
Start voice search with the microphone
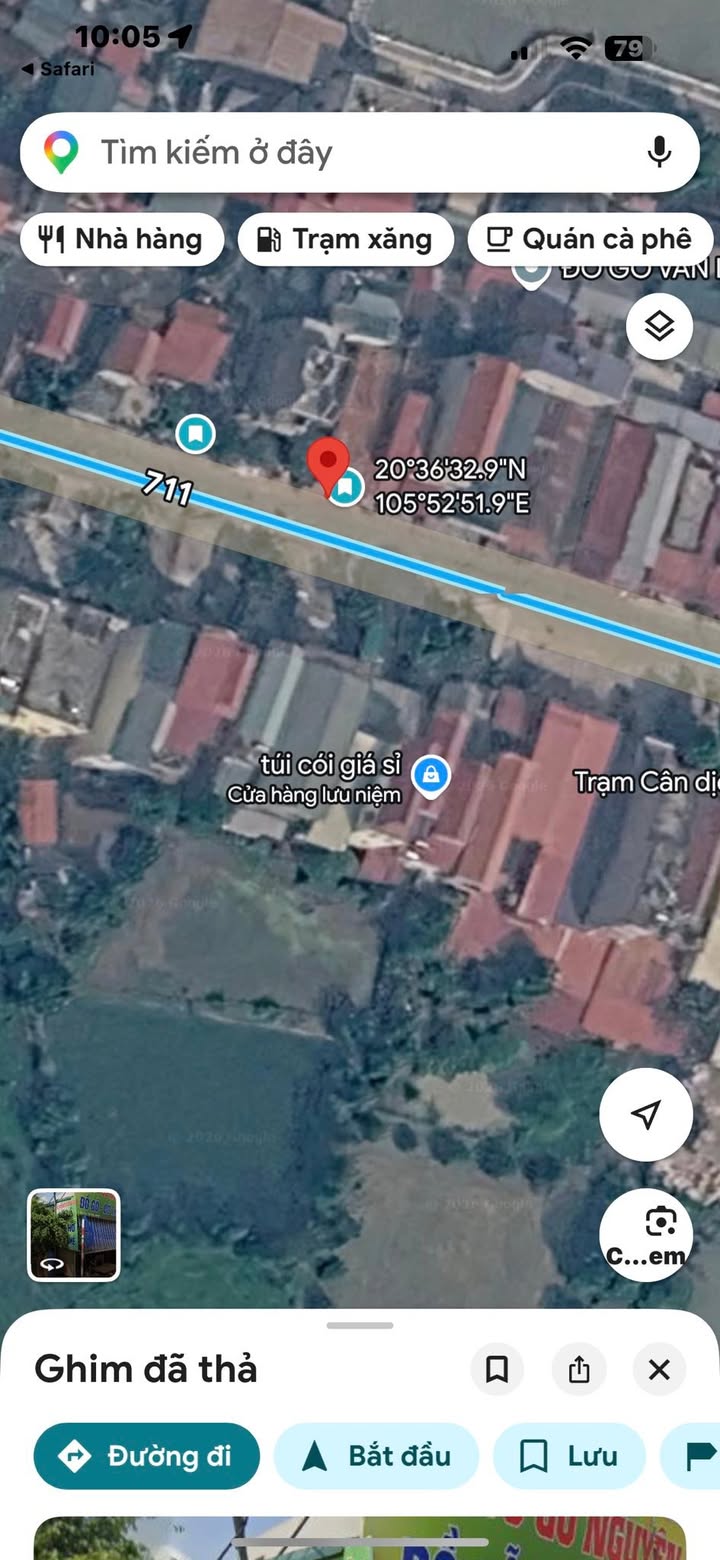coord(658,153)
